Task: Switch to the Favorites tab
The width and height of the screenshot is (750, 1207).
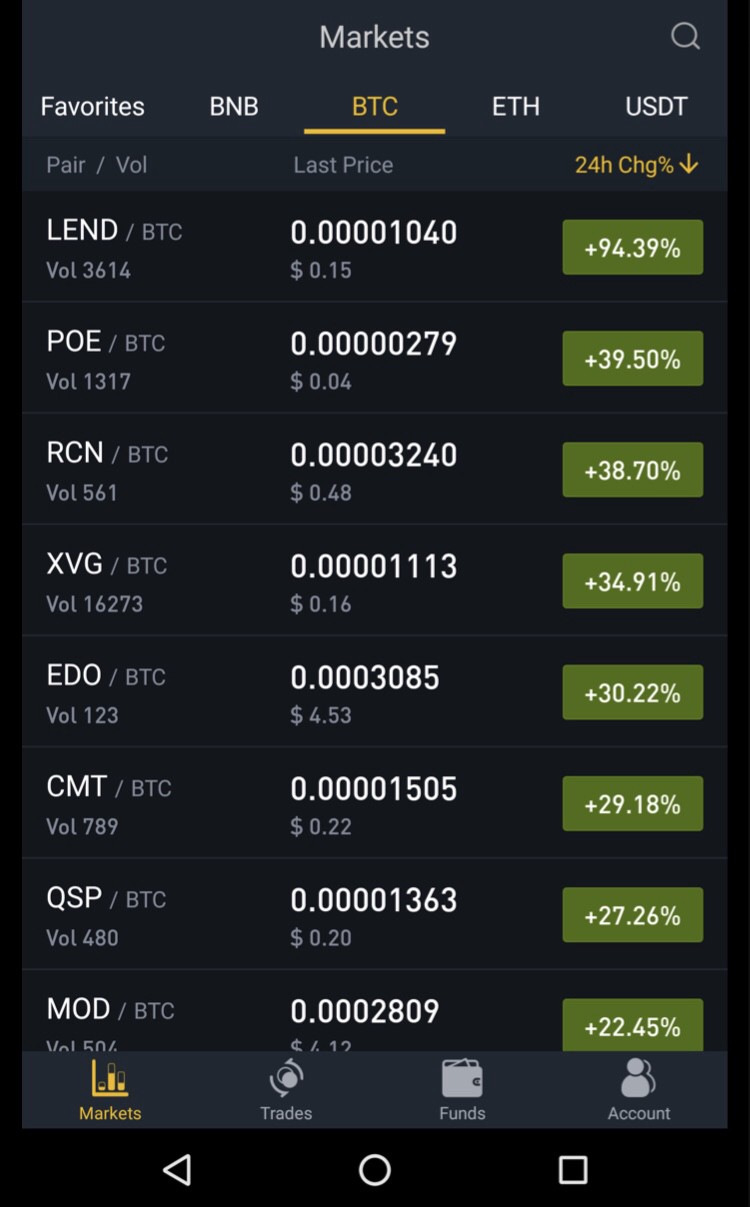Action: point(92,106)
